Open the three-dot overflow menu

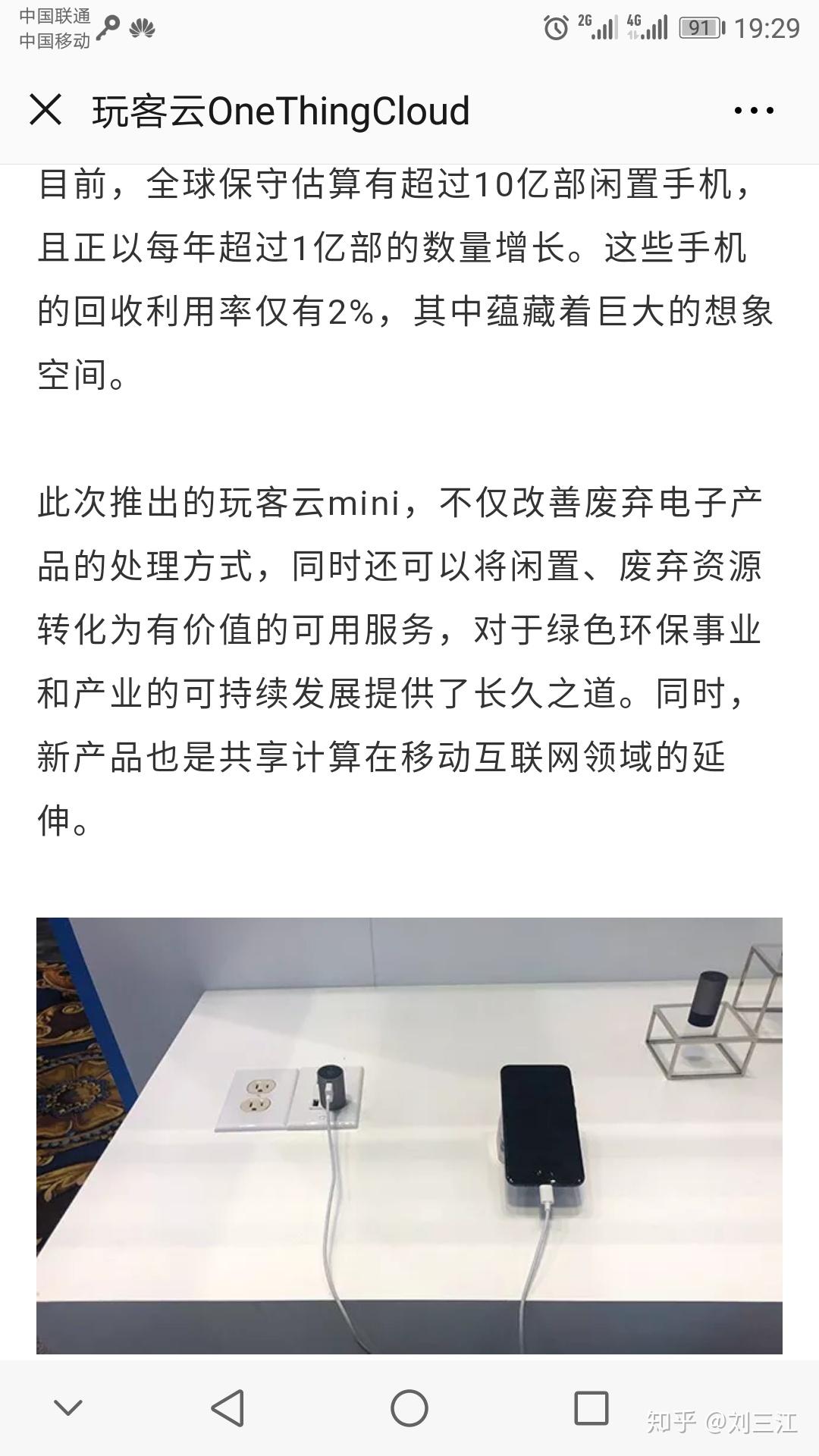[x=754, y=111]
